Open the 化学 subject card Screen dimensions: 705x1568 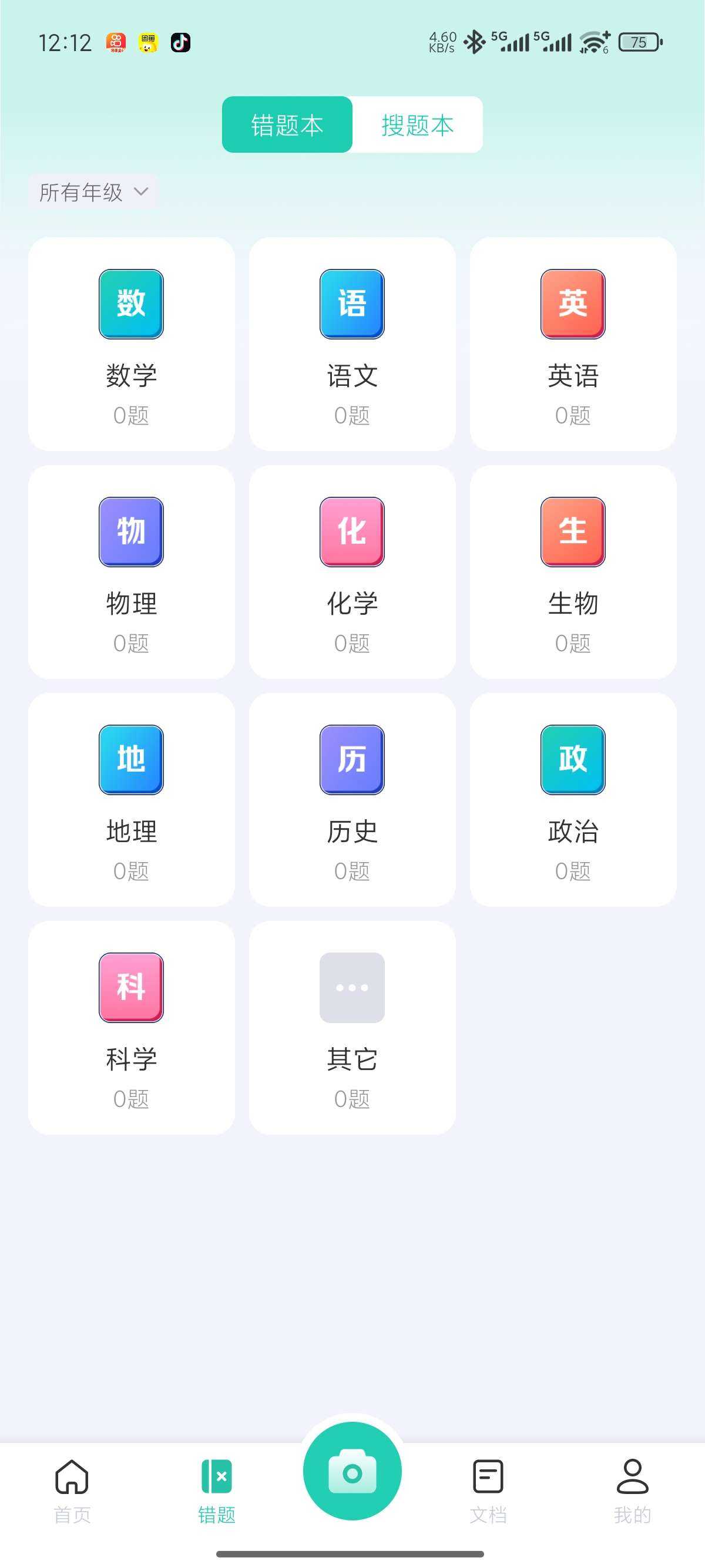coord(352,571)
